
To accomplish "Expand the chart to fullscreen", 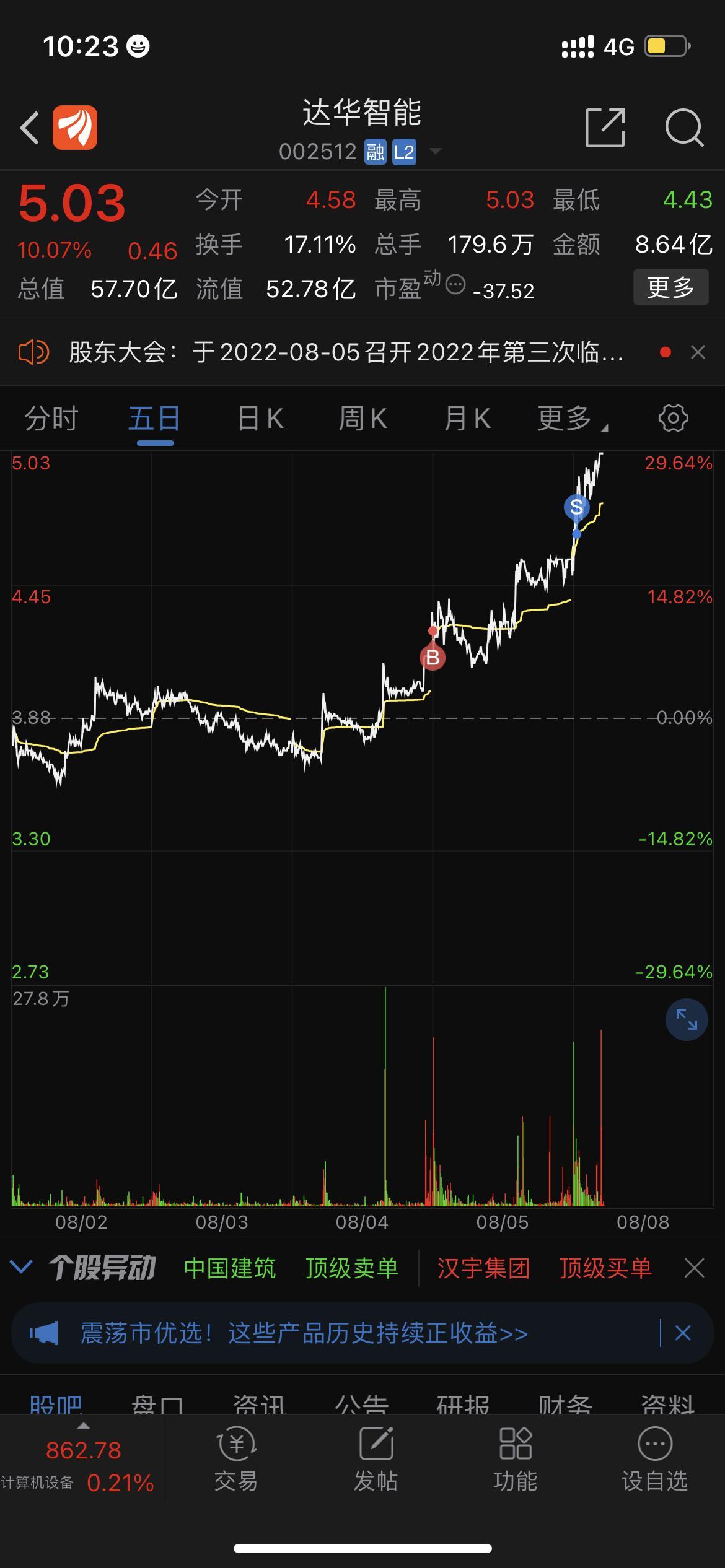I will (x=686, y=1019).
